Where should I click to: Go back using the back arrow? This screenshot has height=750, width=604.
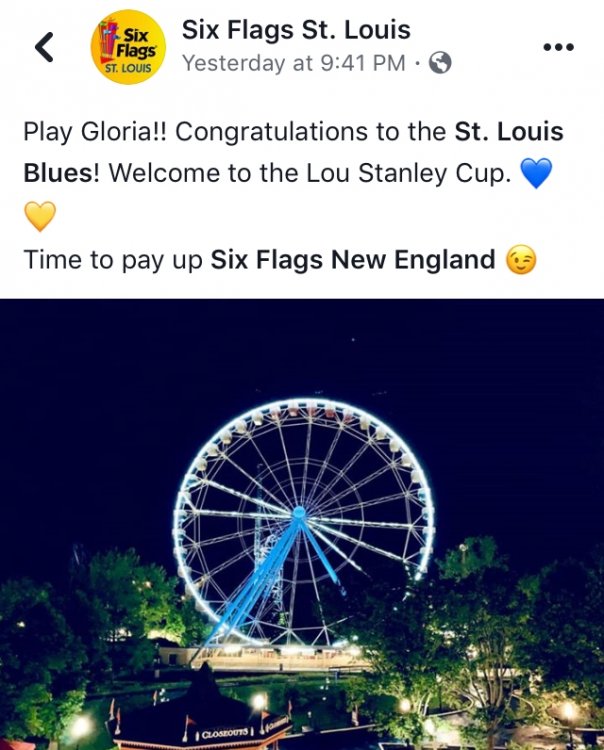[44, 47]
